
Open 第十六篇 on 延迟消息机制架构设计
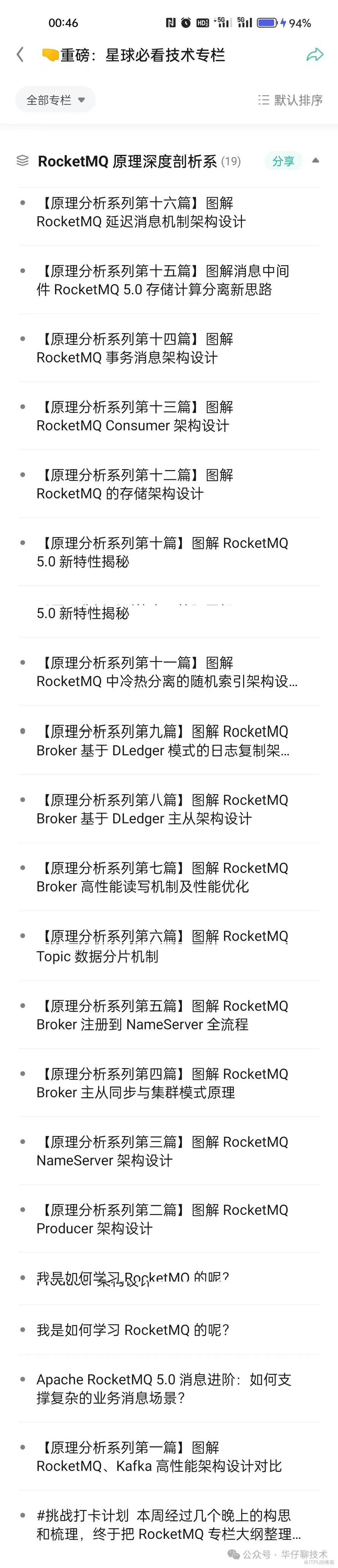click(141, 213)
